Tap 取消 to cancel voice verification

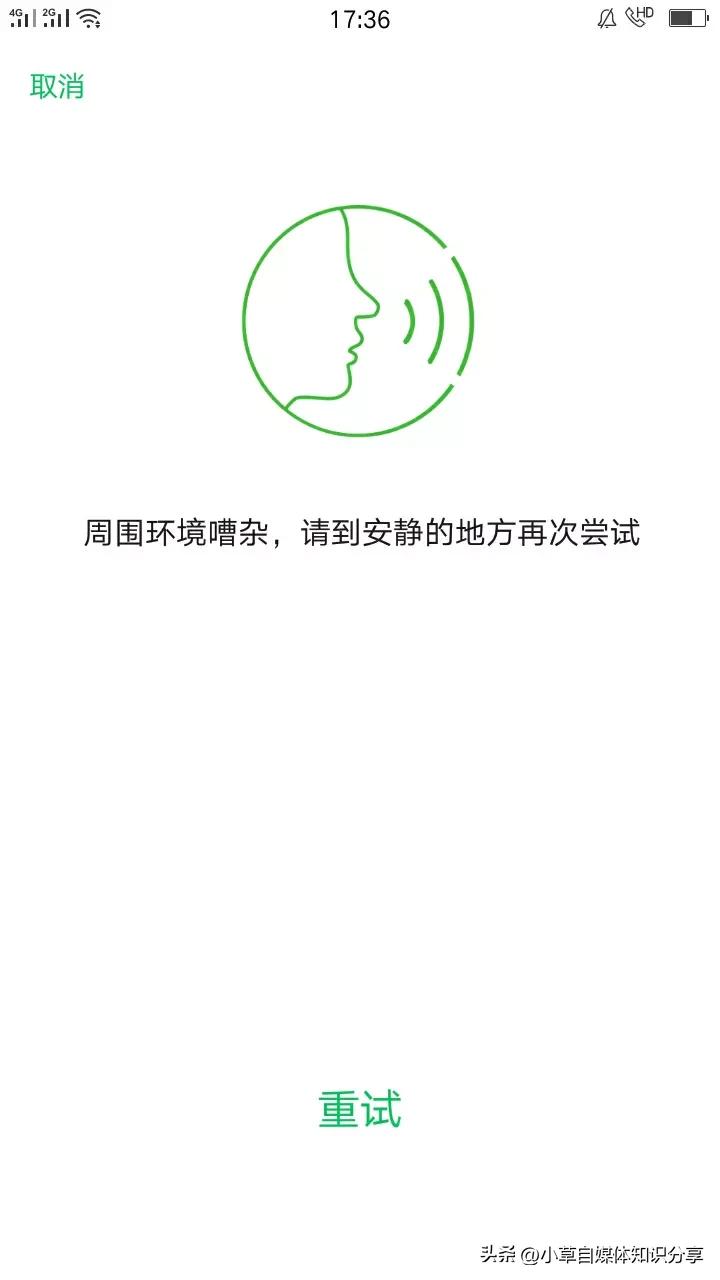57,88
